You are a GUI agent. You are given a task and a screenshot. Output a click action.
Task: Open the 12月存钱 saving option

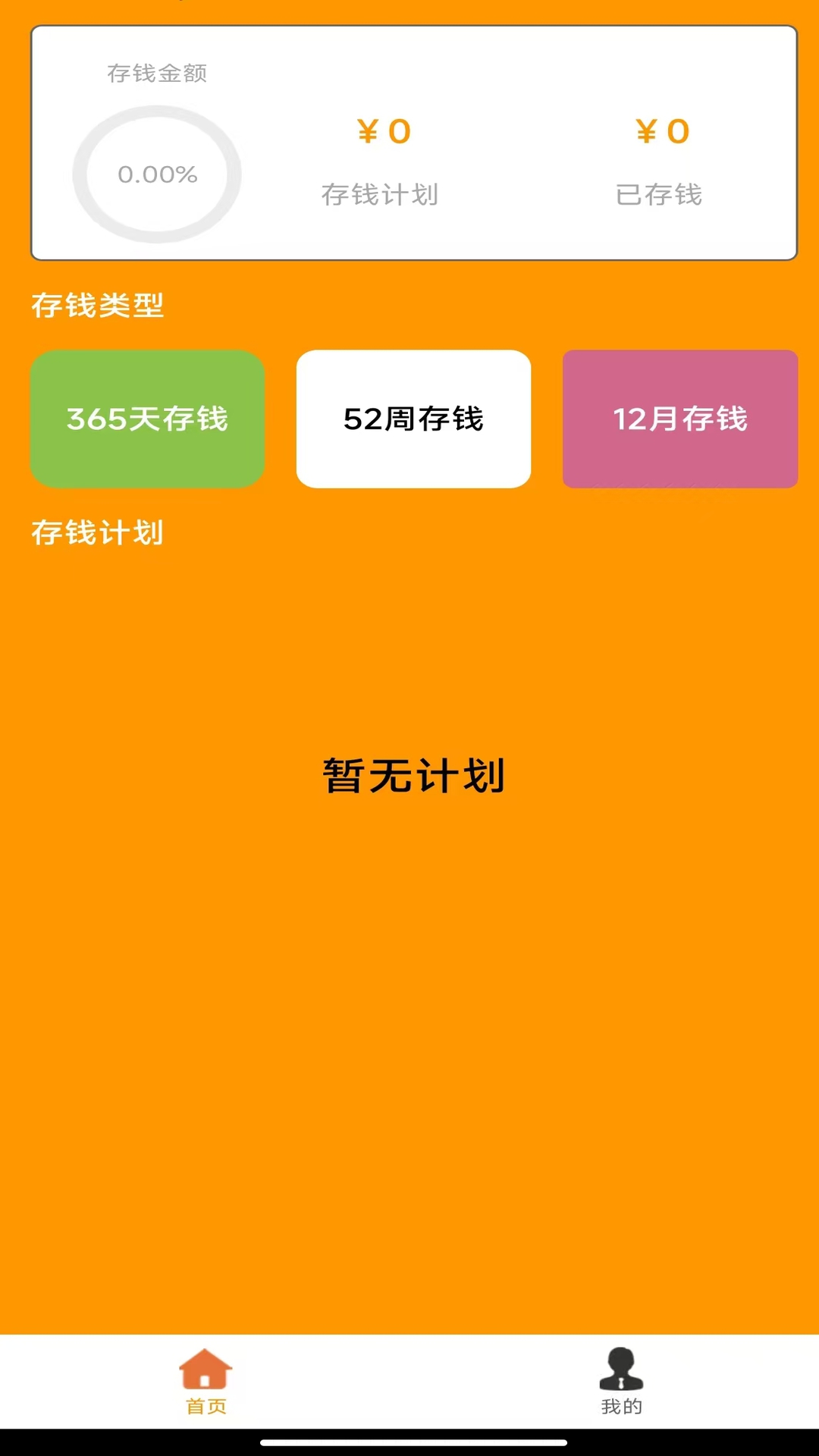click(680, 419)
